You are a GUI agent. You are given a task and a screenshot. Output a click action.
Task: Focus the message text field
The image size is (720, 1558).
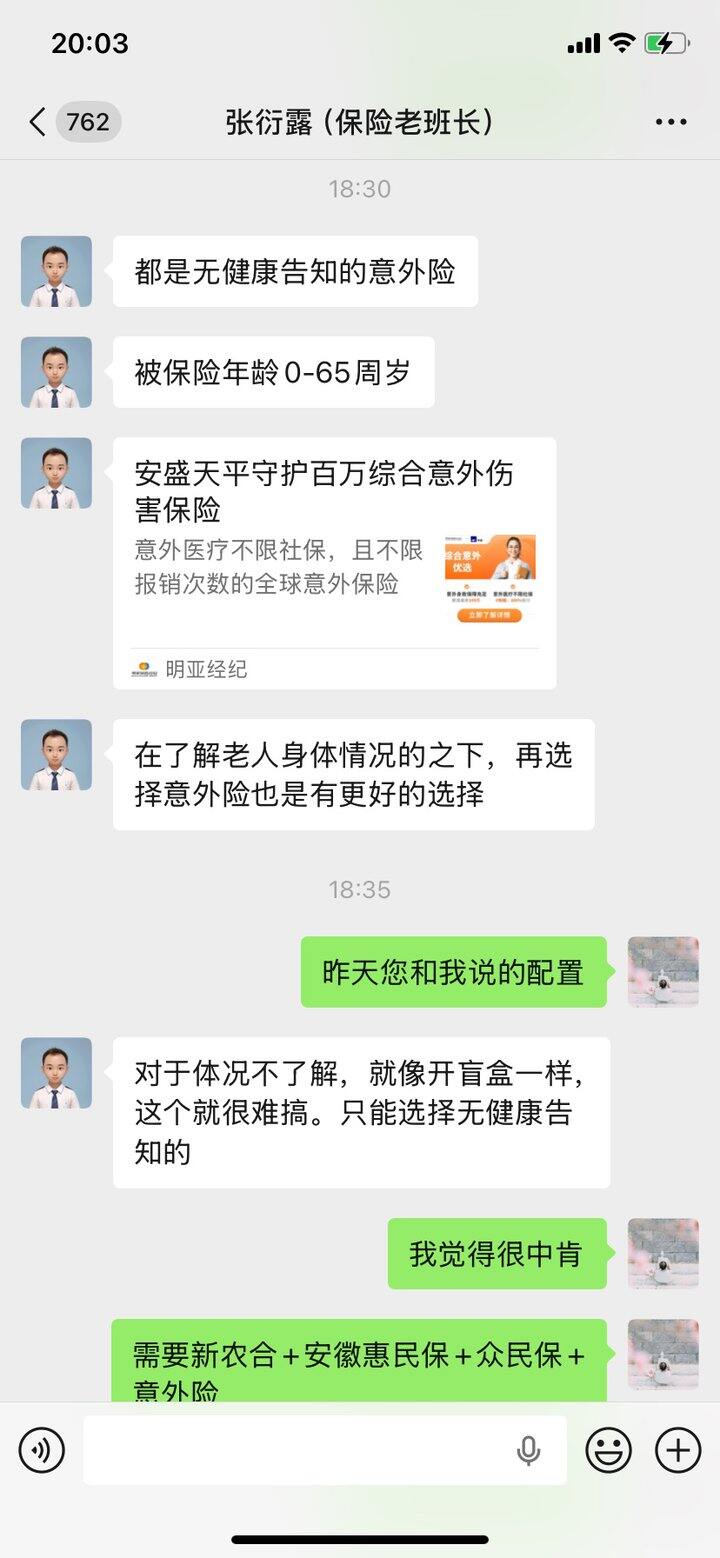[300, 1450]
